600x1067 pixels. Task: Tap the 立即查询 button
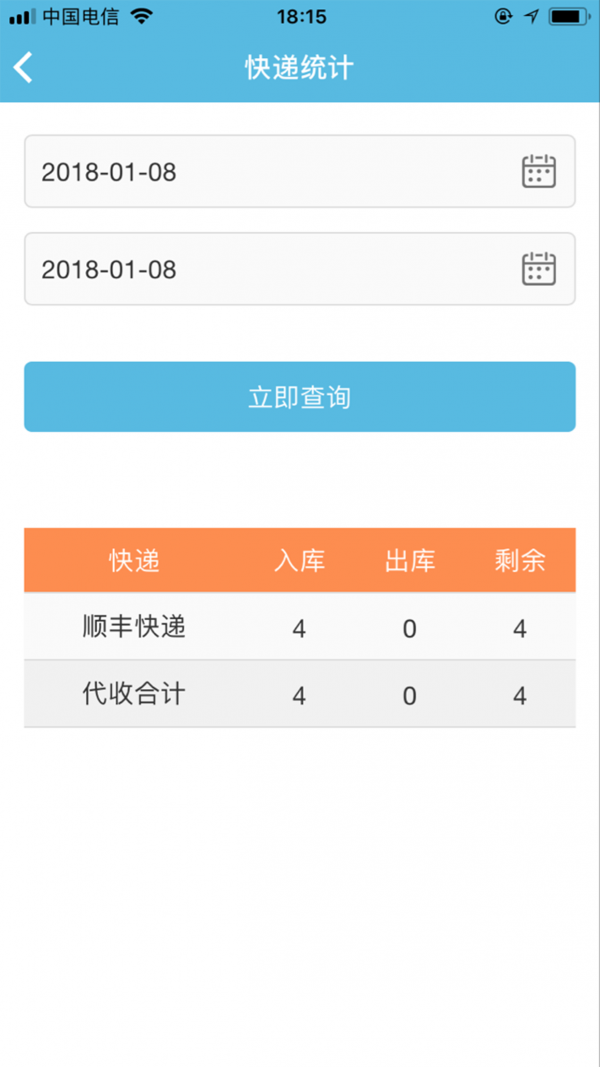coord(299,397)
